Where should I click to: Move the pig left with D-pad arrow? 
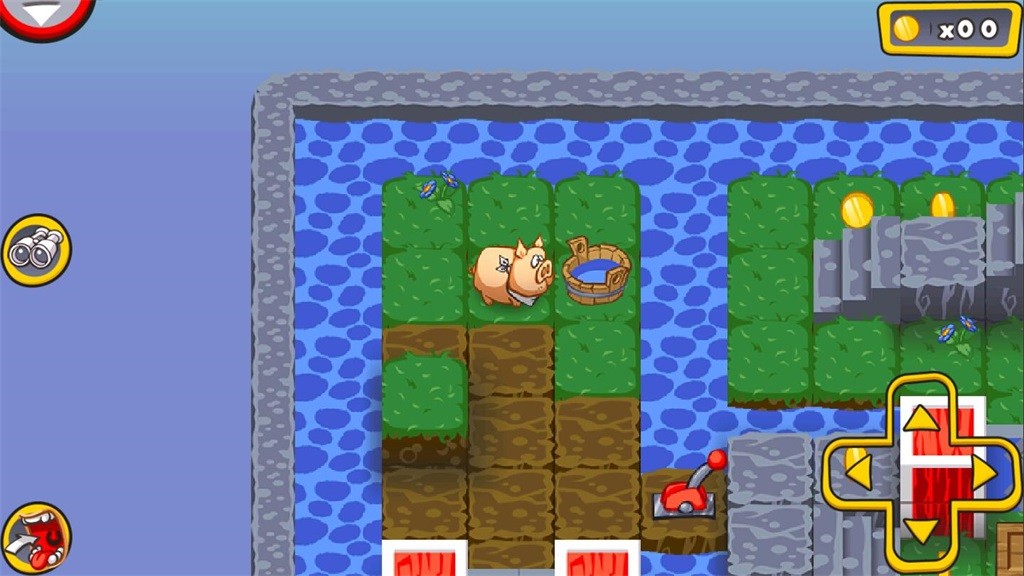859,473
